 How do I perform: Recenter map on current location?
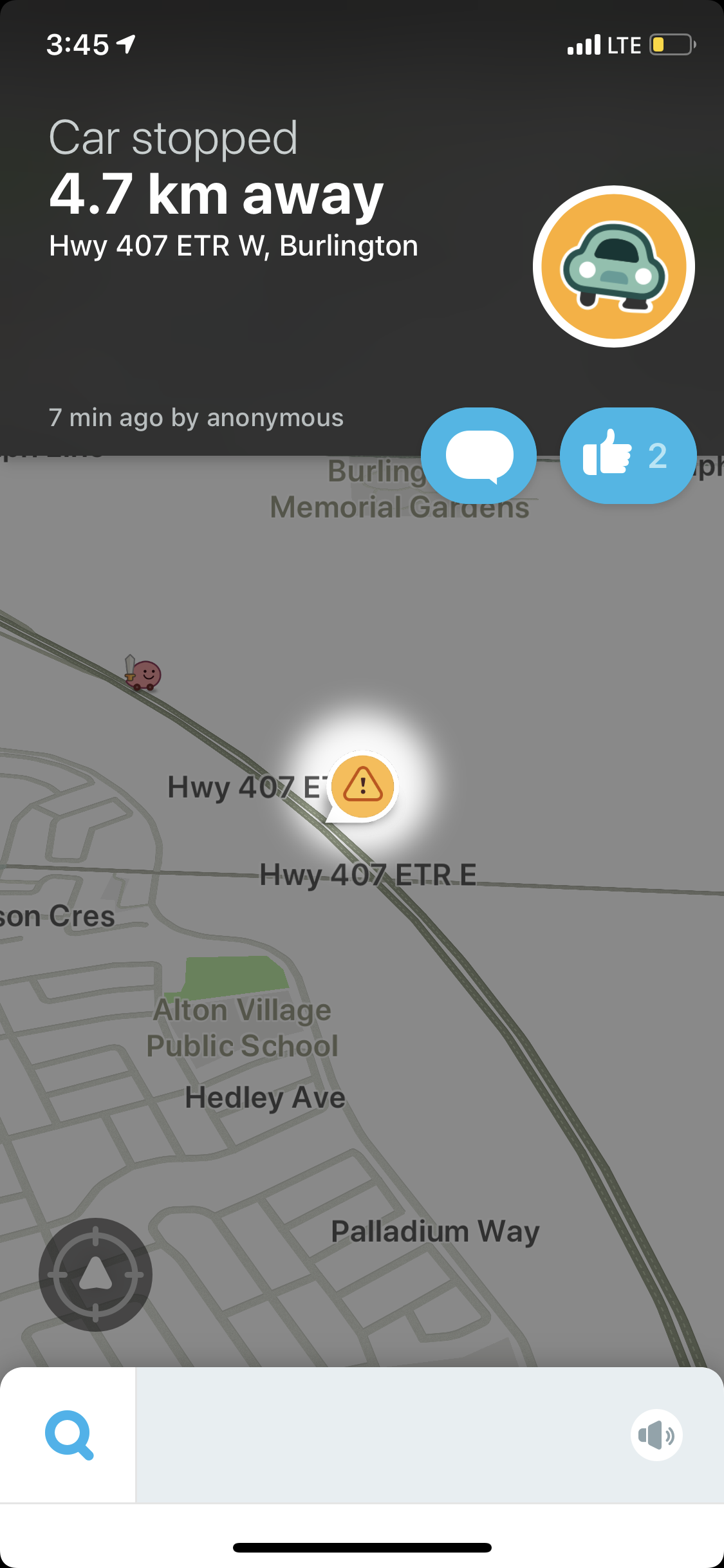(x=96, y=1274)
